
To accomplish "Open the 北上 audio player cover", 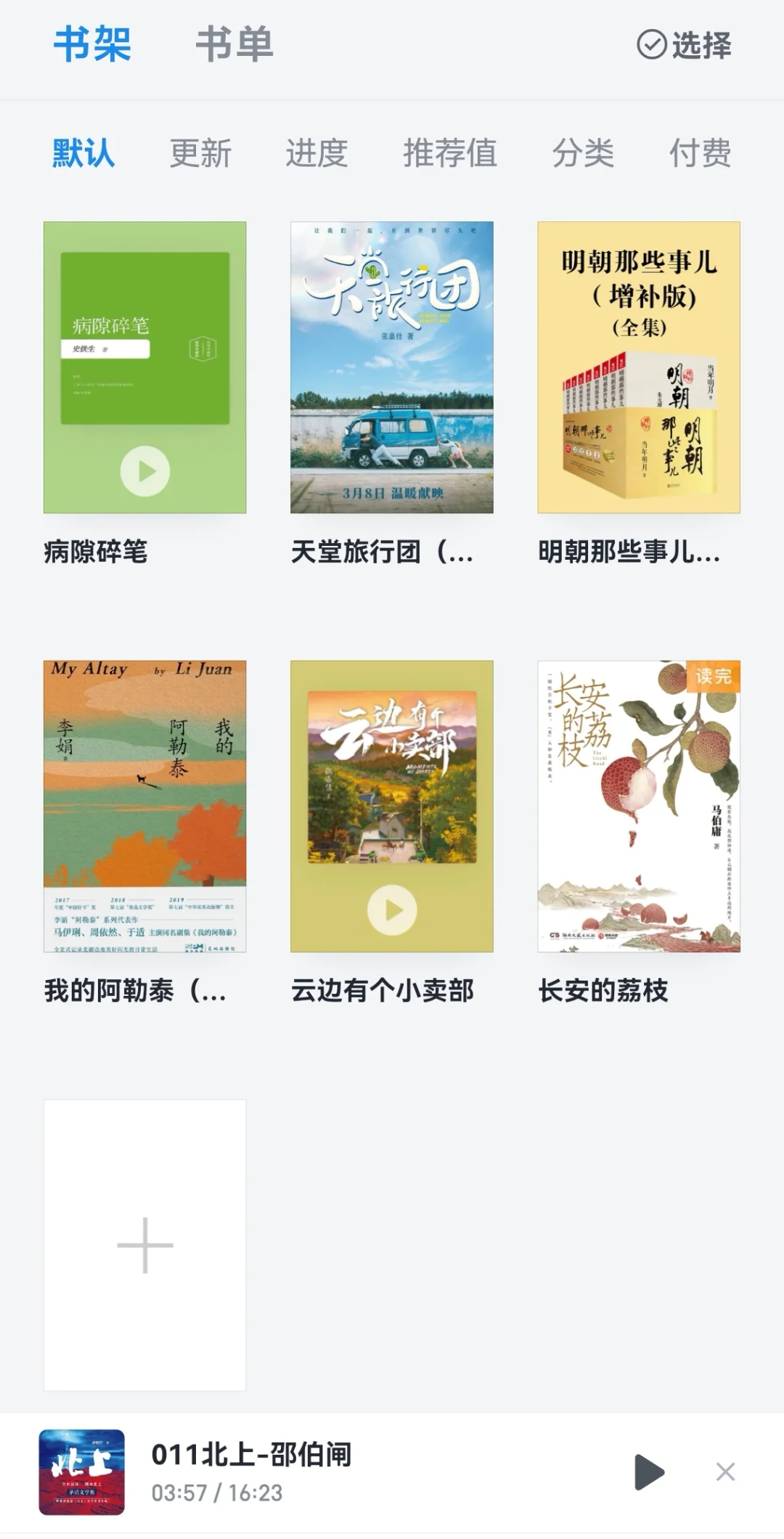I will [81, 1472].
